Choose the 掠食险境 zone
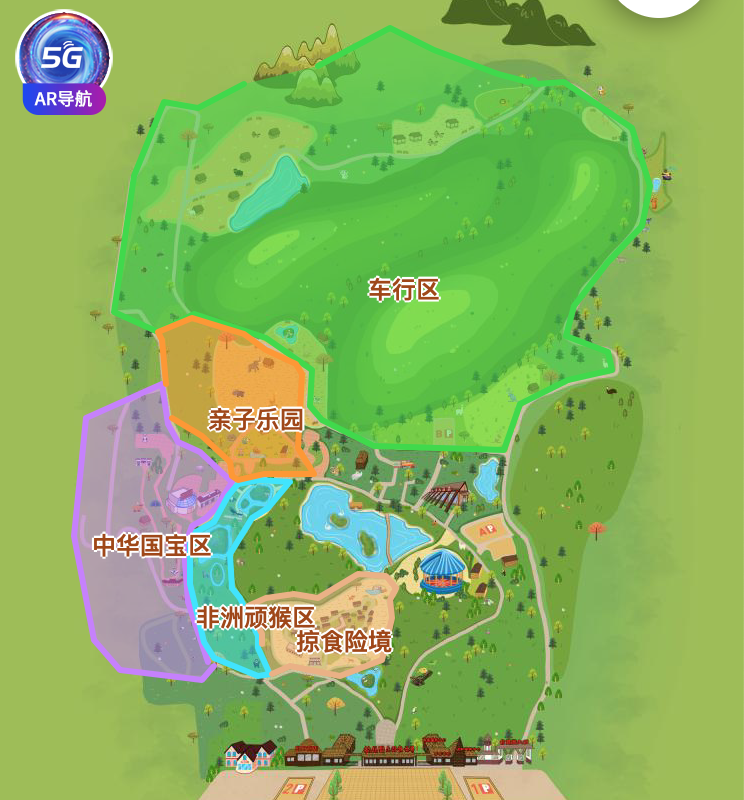This screenshot has width=744, height=800. 343,641
